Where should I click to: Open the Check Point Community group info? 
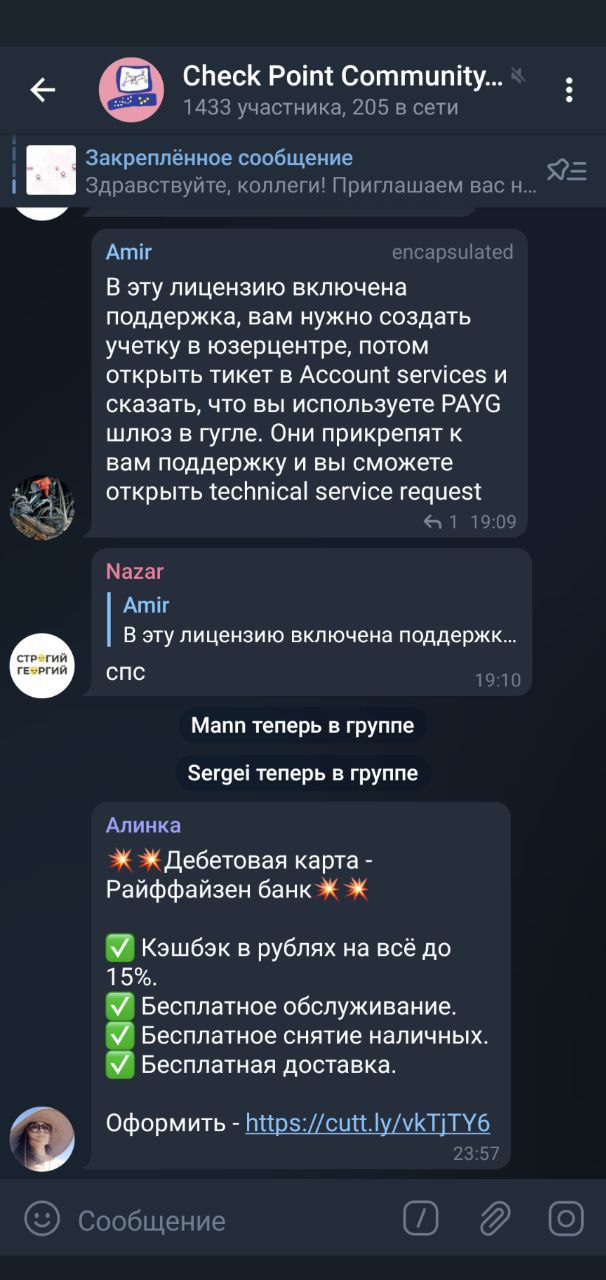[340, 89]
